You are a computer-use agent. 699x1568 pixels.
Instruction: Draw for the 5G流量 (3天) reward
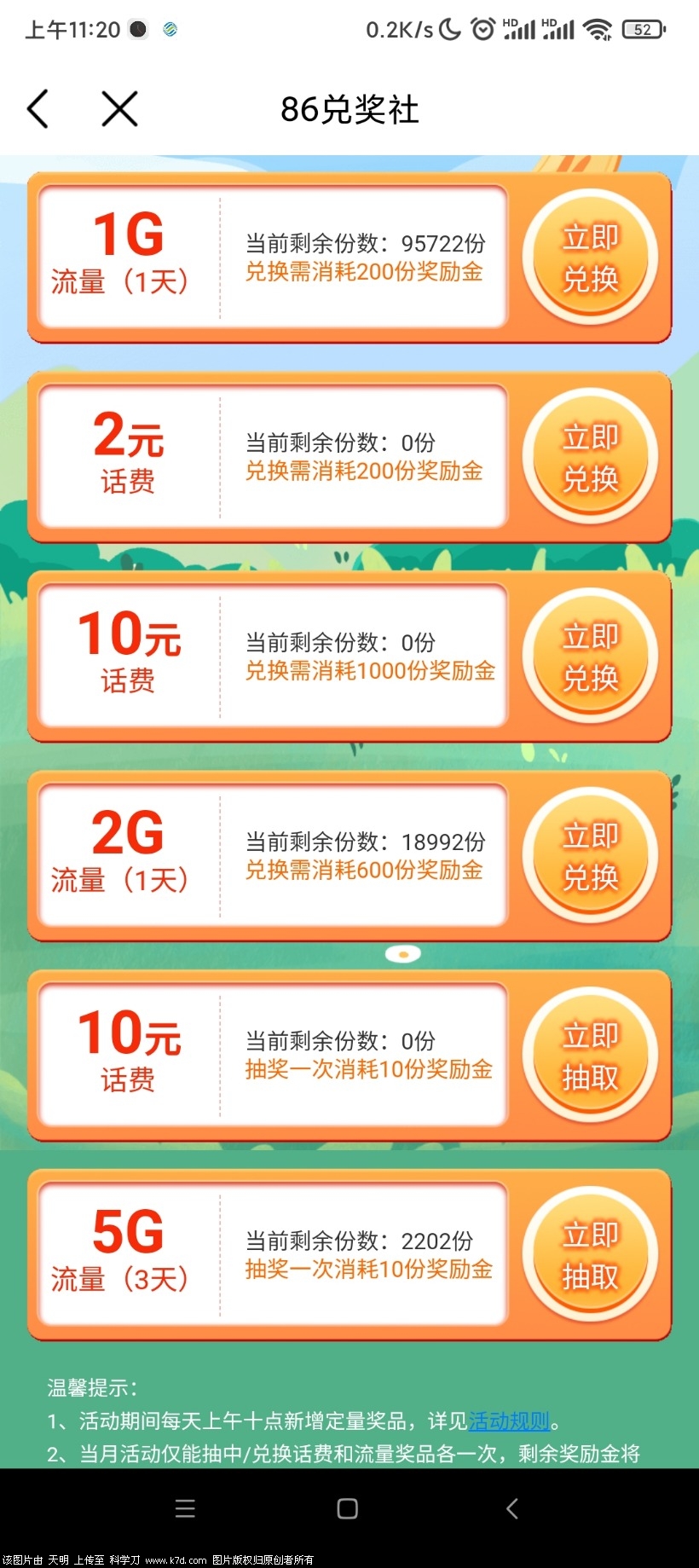click(x=590, y=1255)
